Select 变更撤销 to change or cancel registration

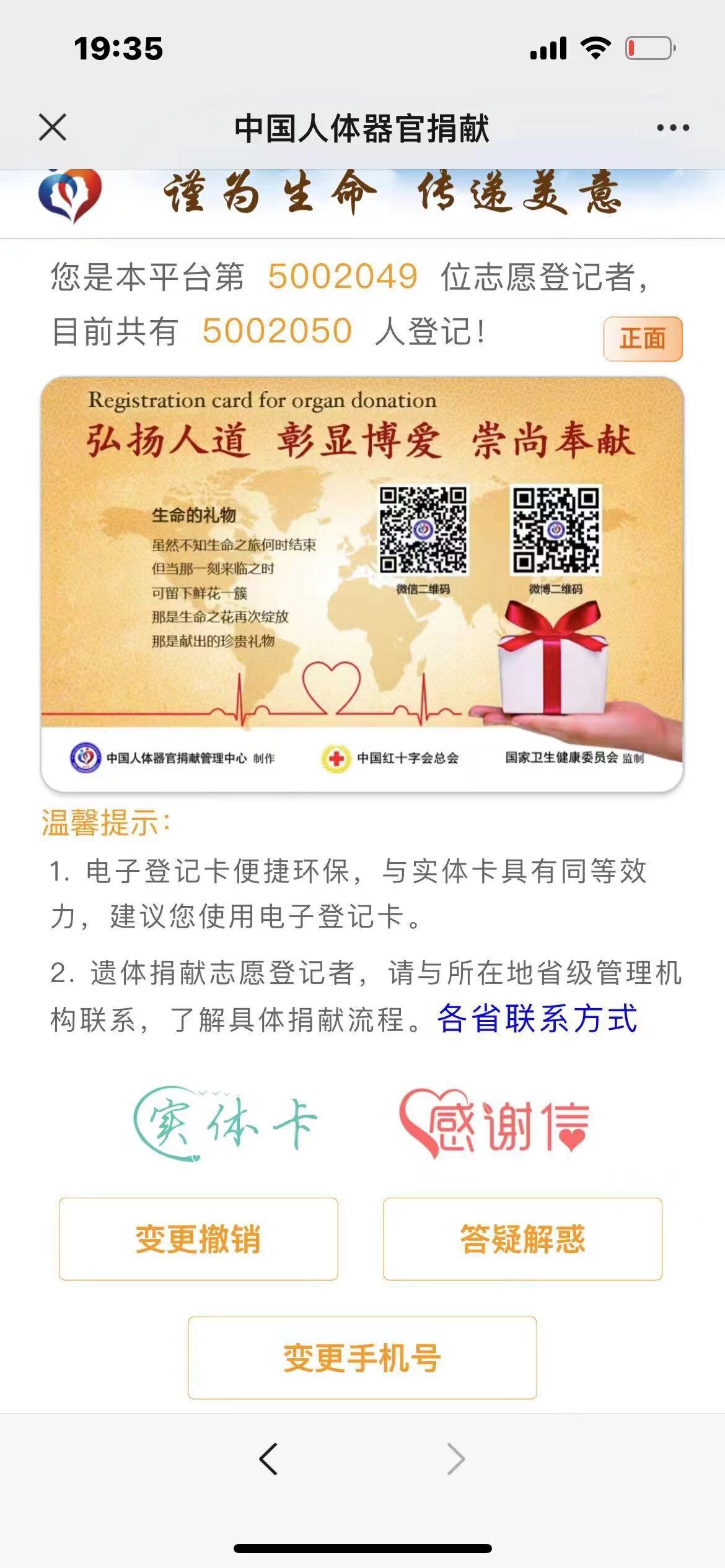[198, 1239]
